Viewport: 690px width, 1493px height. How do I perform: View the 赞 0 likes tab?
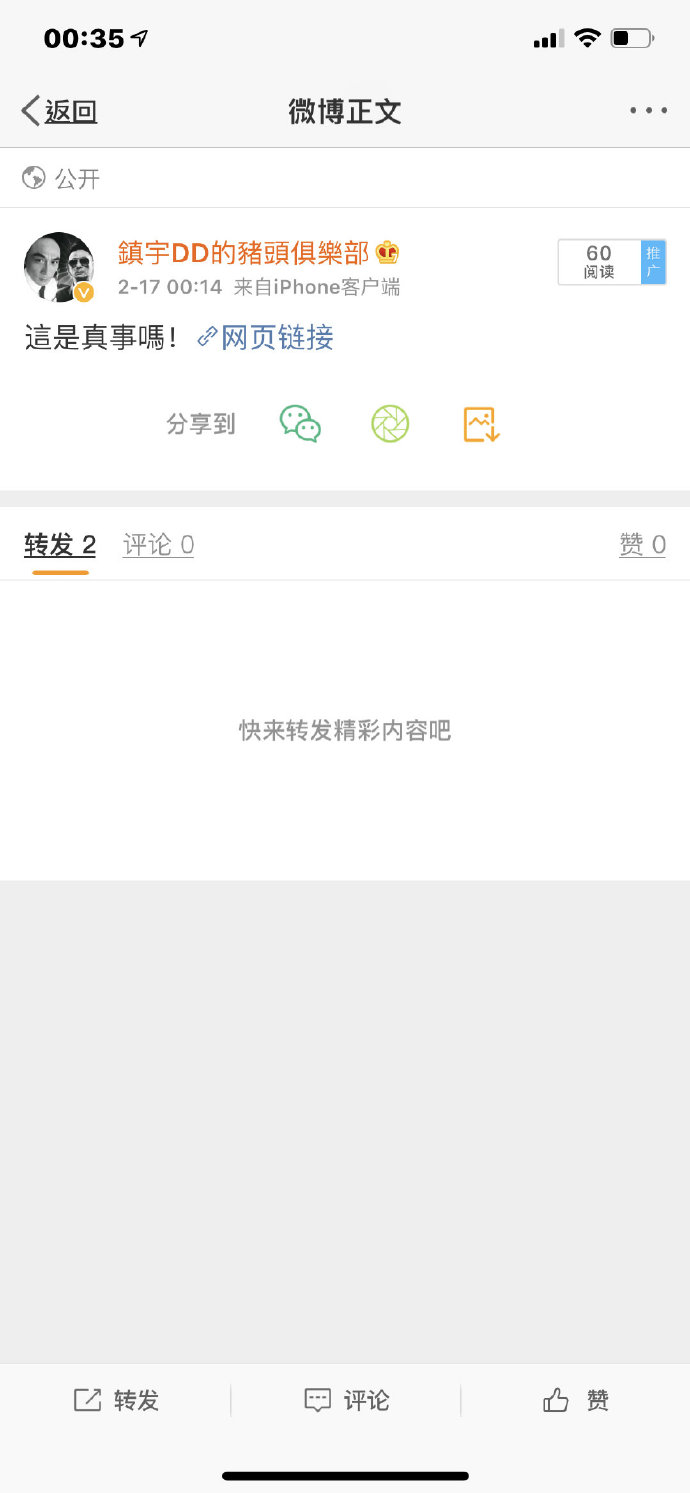pos(642,545)
